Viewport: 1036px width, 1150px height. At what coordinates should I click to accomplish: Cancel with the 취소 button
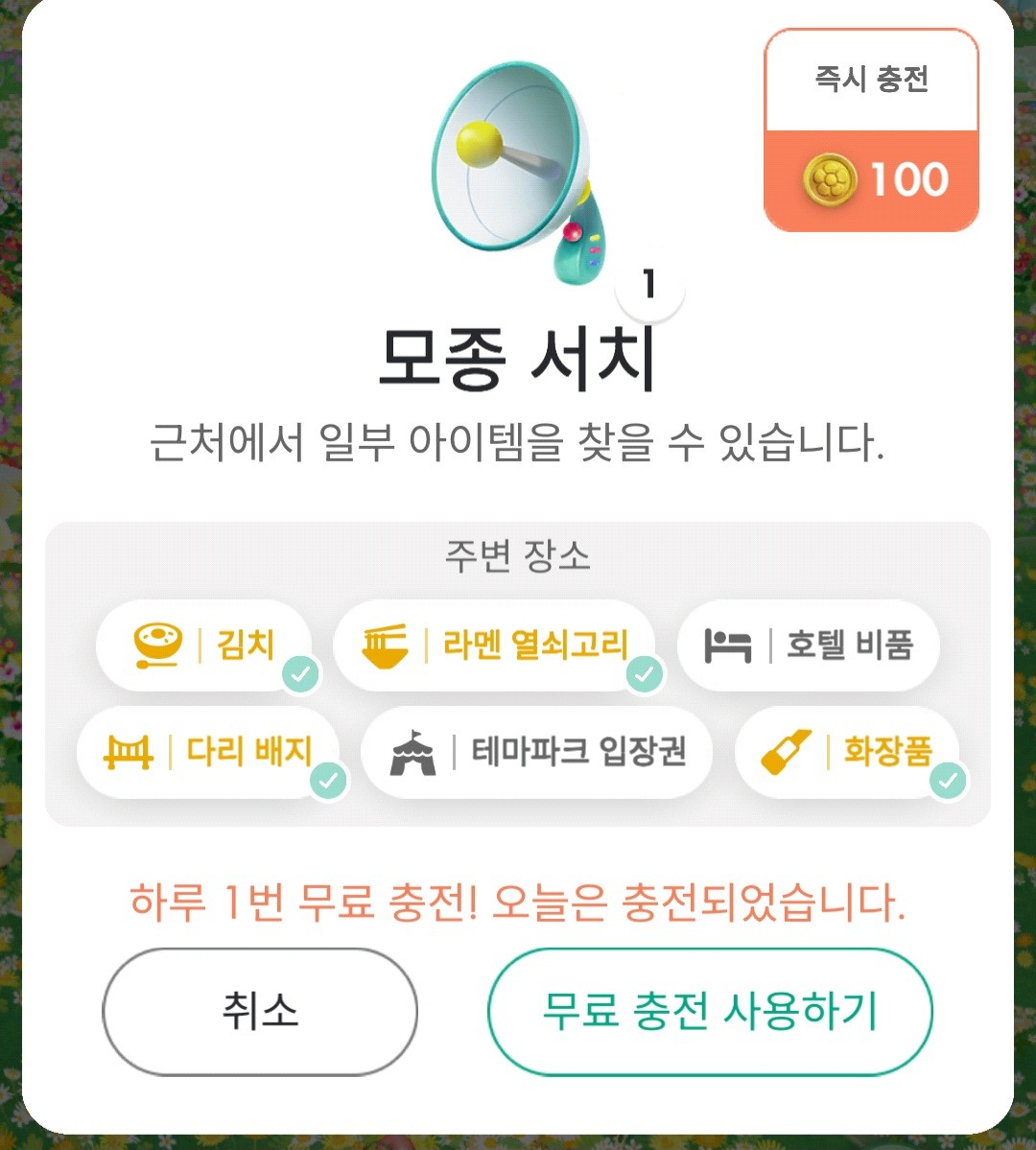(260, 1011)
